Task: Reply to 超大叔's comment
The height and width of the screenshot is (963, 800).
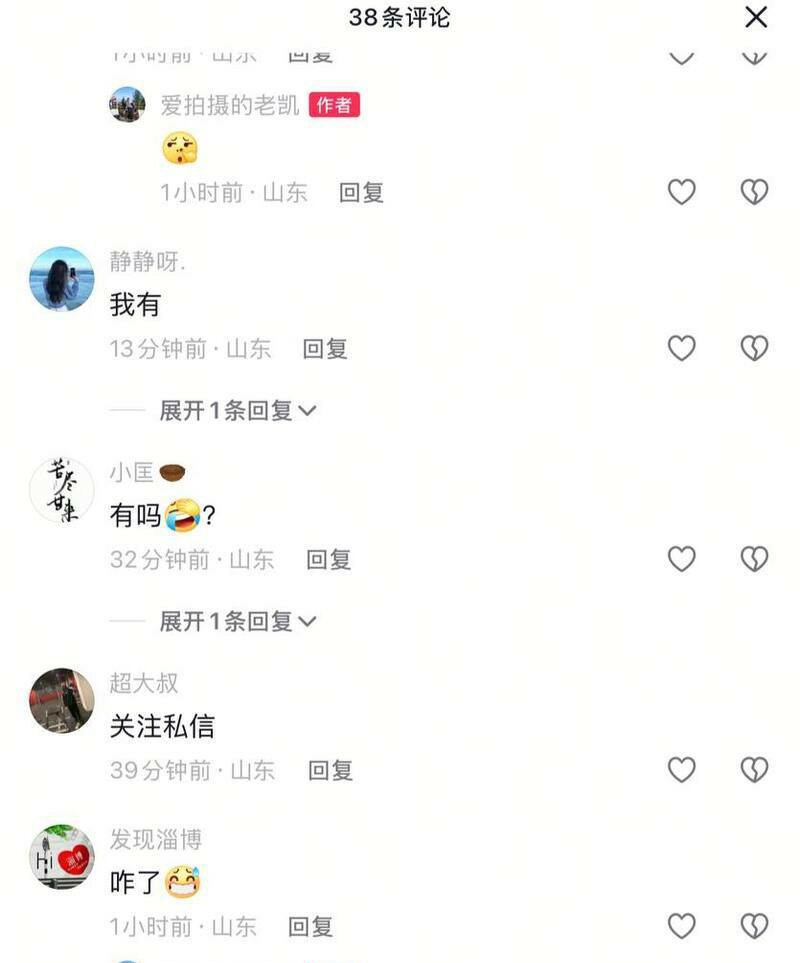Action: 330,770
